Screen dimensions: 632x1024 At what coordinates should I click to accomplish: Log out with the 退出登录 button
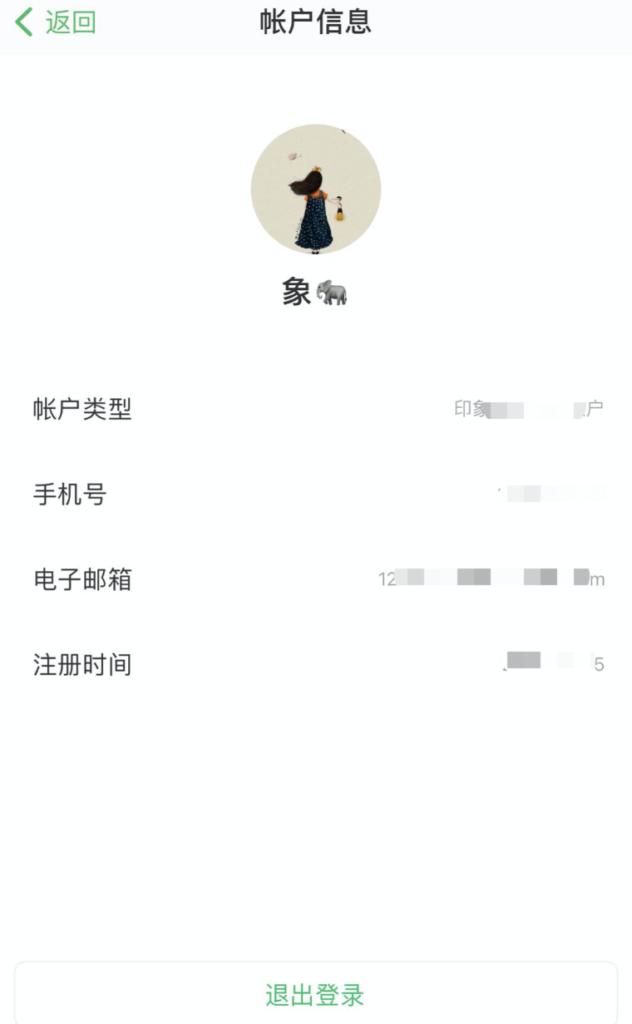coord(315,994)
